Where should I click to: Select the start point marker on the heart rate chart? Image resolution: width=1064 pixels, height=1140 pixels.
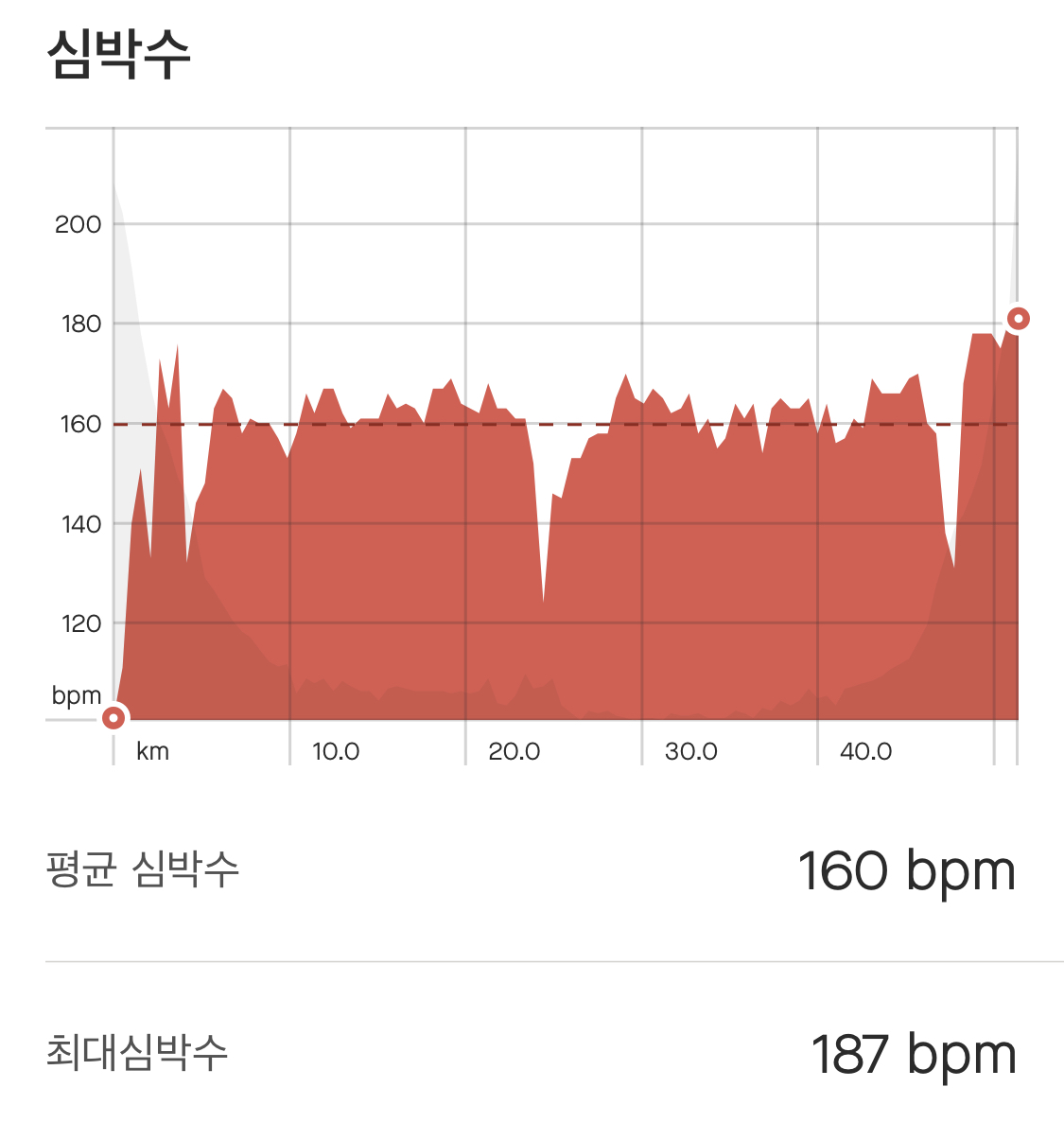(113, 718)
